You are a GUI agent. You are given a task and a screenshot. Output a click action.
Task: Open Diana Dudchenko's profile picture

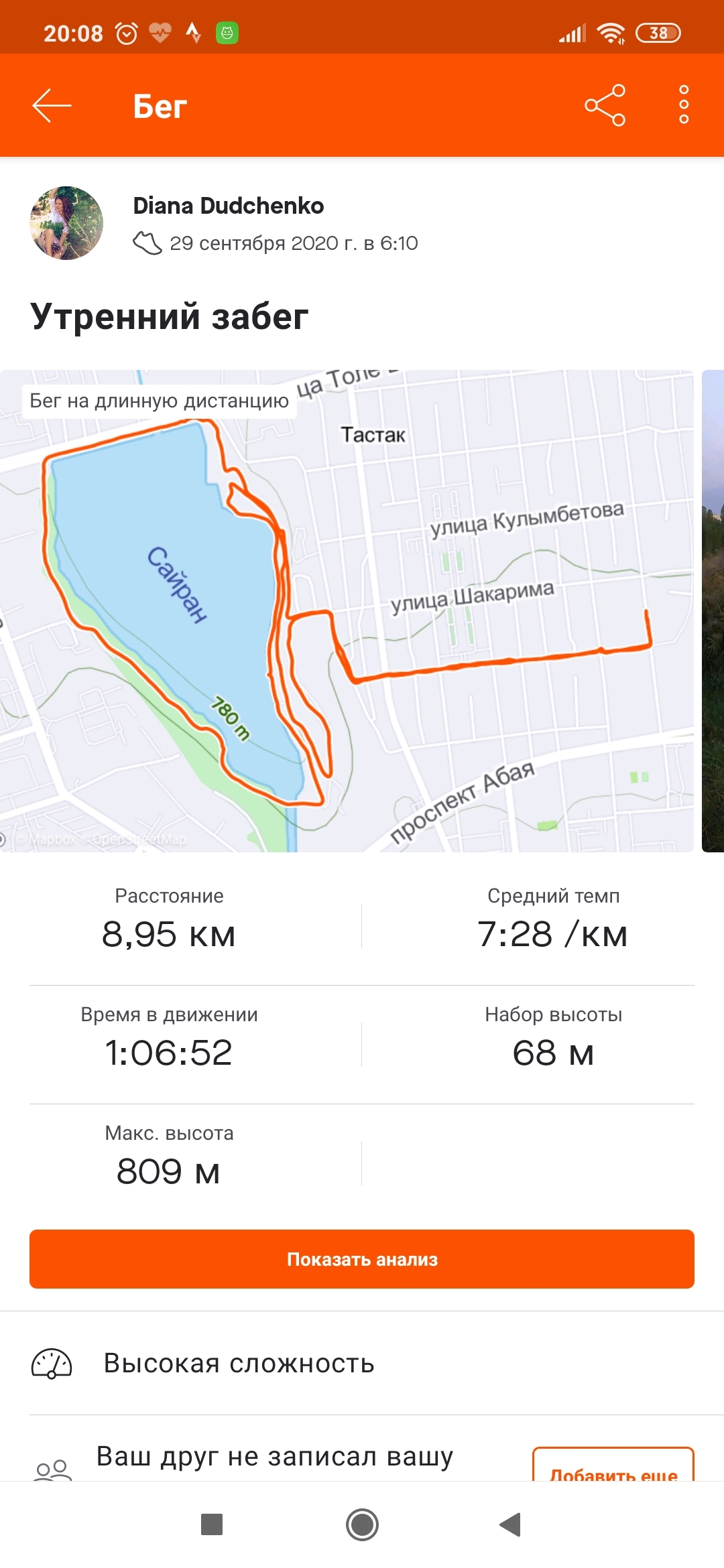click(66, 223)
